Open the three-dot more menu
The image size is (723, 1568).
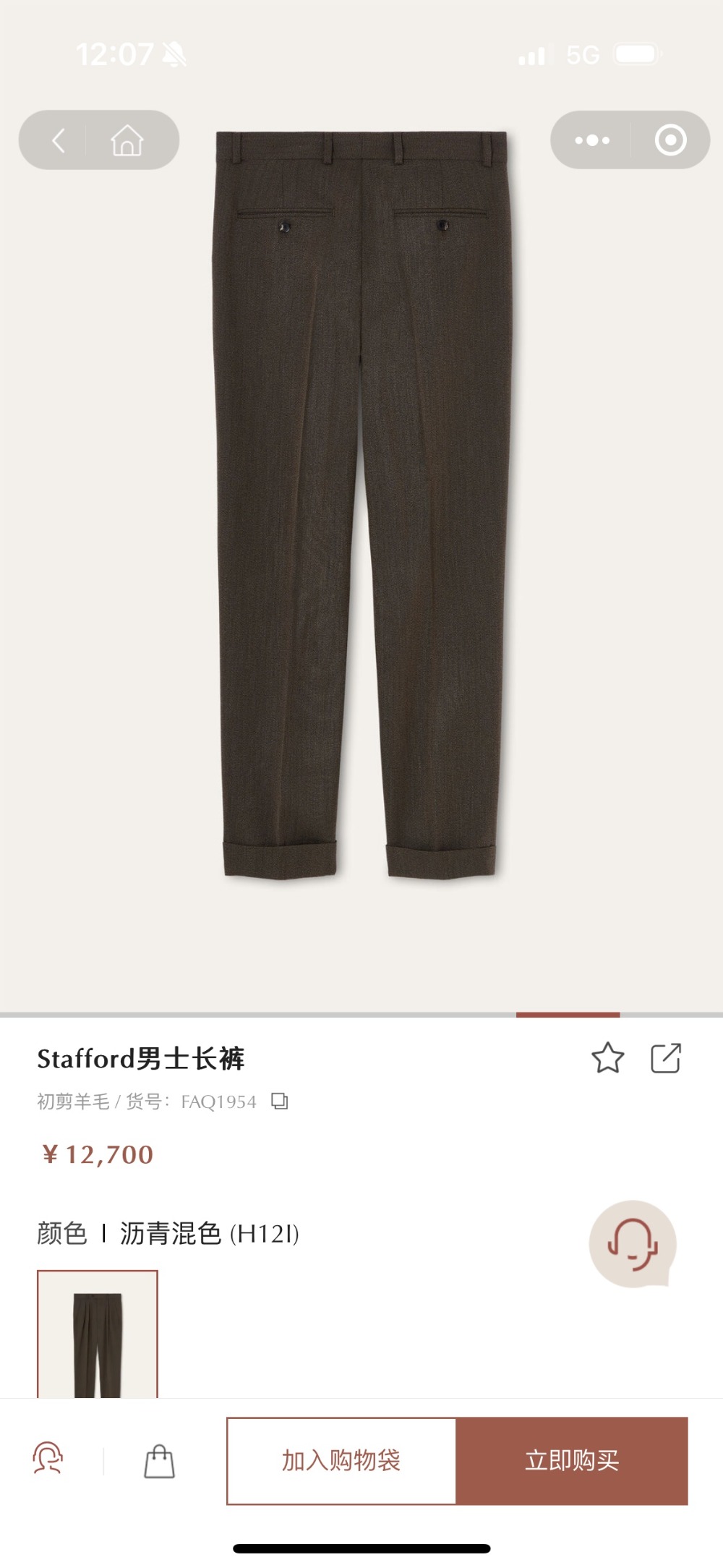point(592,140)
